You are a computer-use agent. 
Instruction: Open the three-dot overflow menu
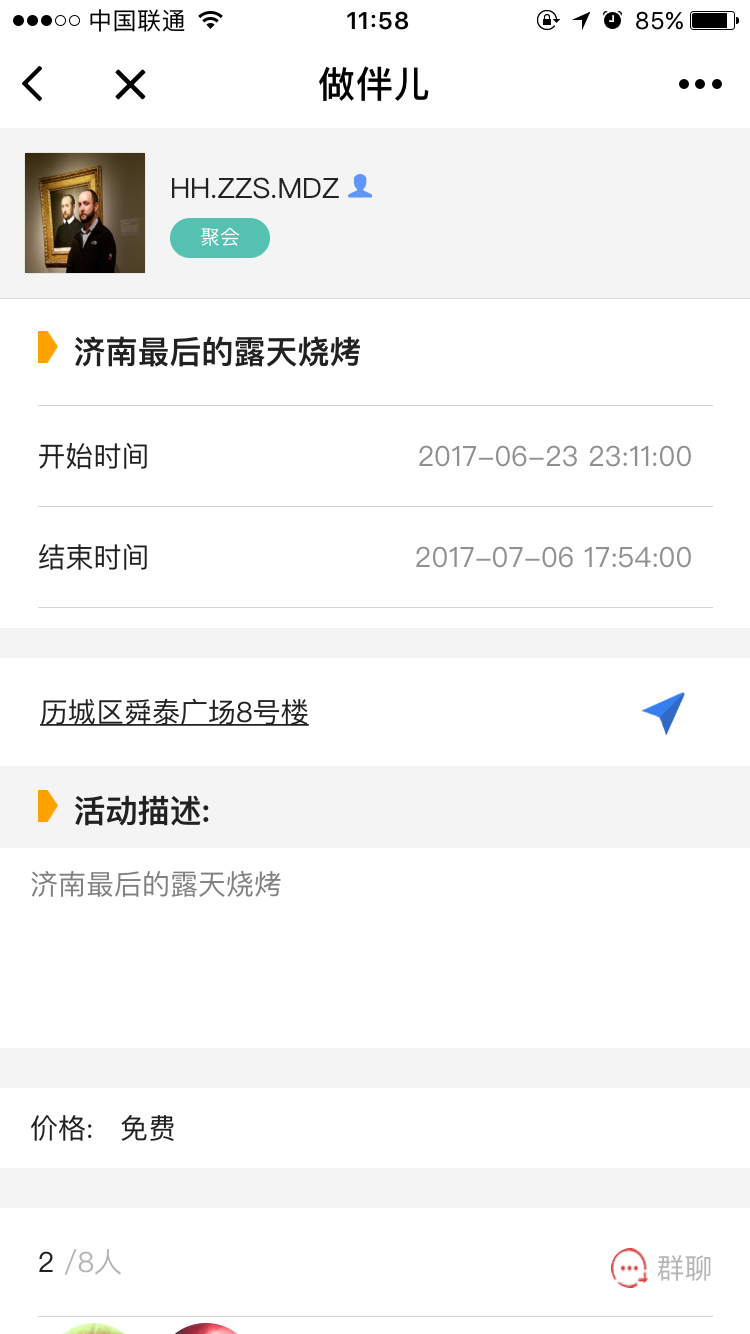point(700,84)
